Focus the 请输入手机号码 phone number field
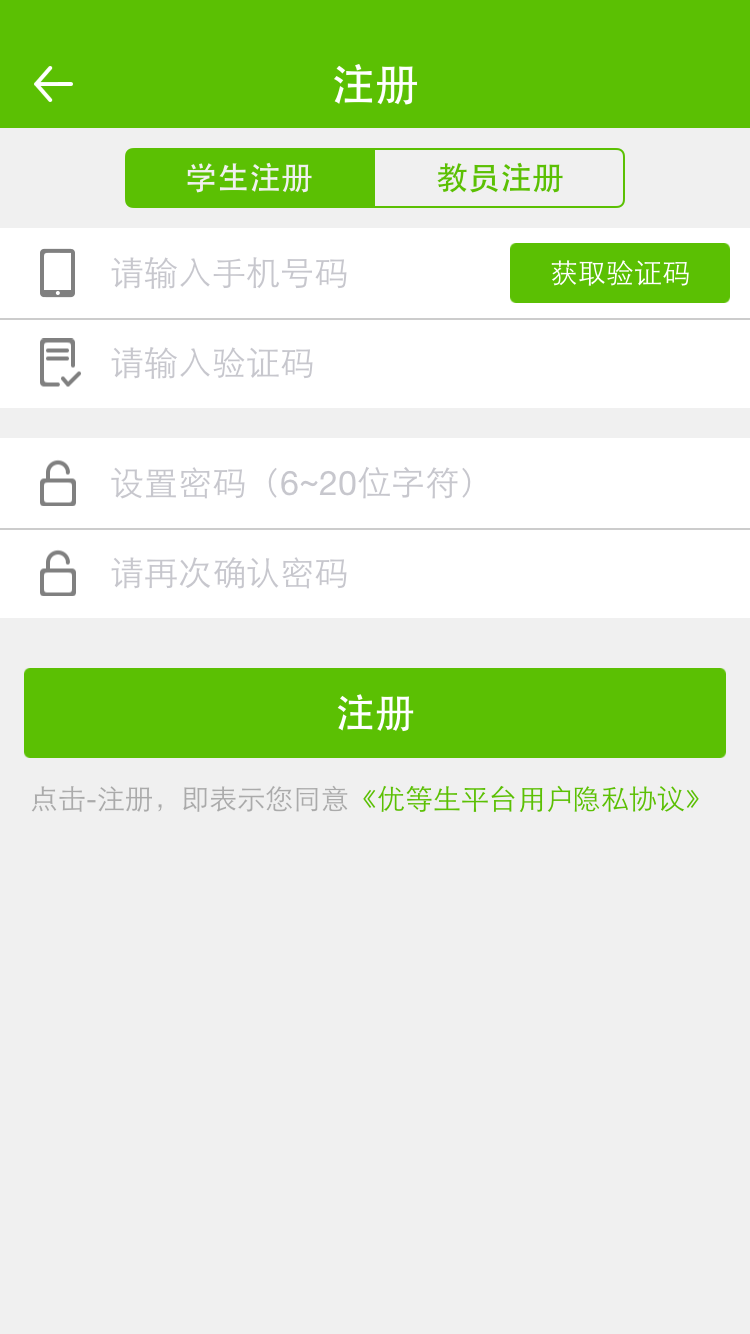 point(300,273)
